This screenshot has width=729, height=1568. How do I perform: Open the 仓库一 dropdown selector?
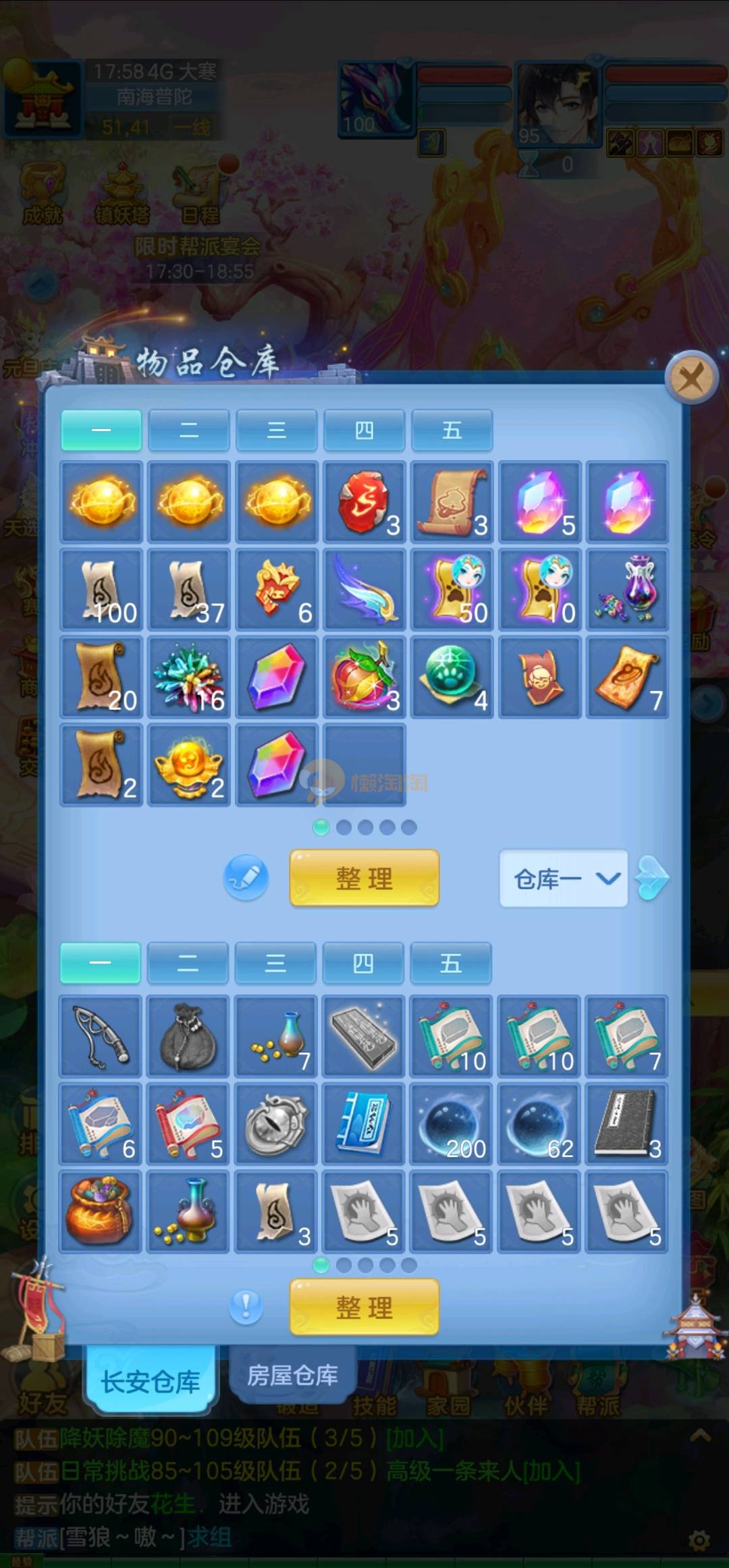[564, 878]
